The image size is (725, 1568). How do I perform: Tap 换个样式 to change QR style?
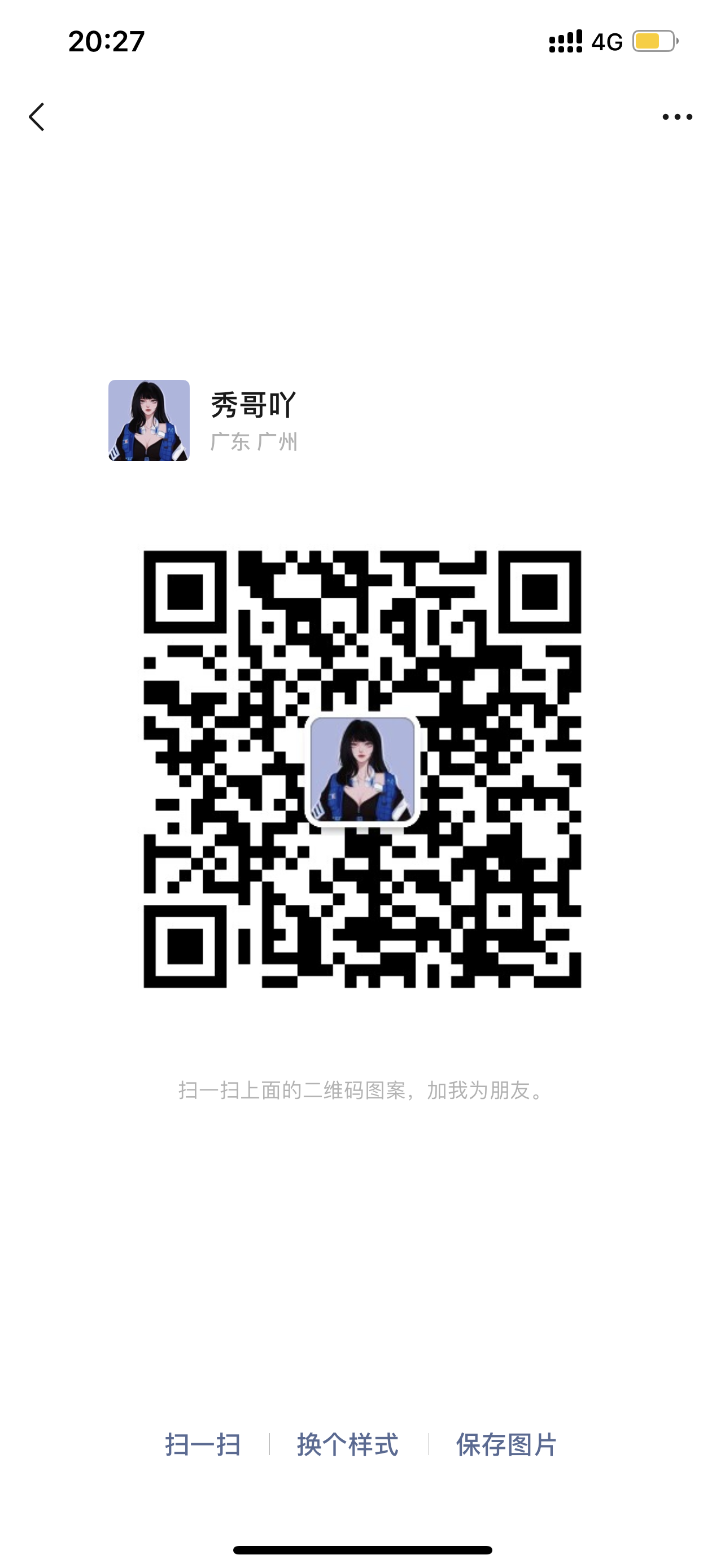point(348,1444)
